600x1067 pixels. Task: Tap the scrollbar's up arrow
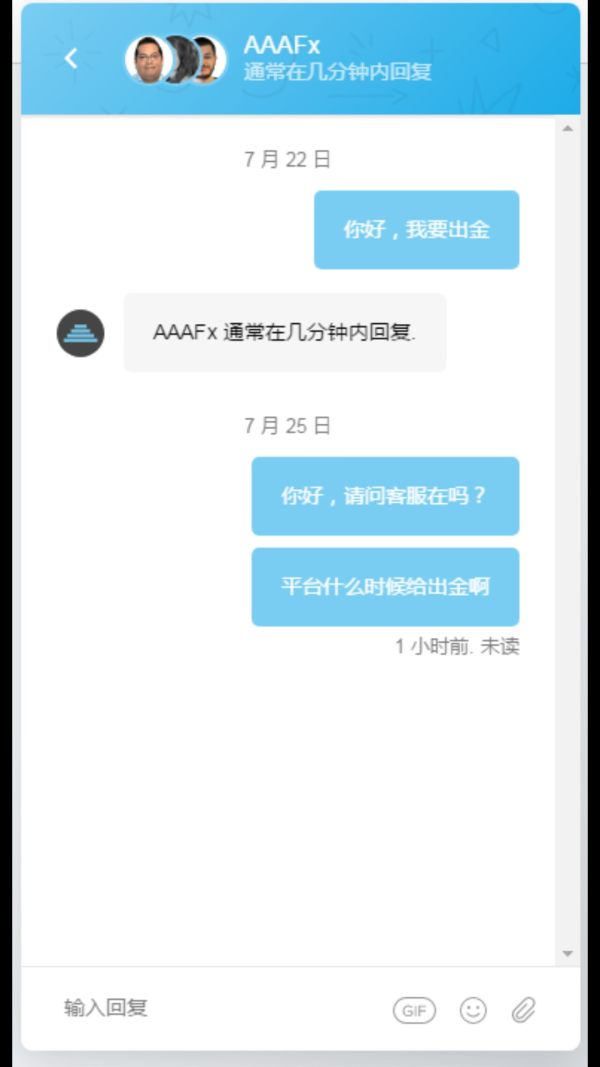point(567,129)
